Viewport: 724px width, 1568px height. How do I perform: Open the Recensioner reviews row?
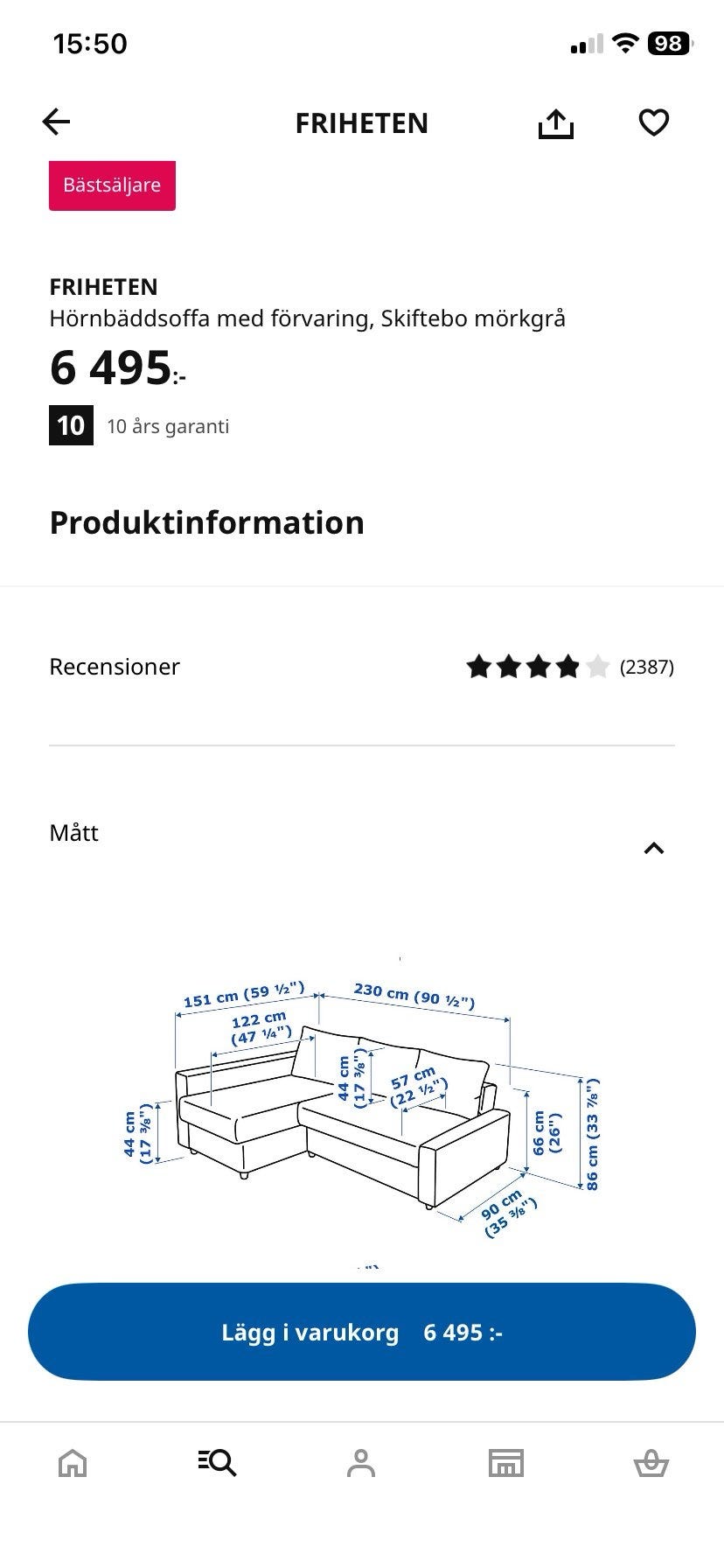tap(361, 667)
